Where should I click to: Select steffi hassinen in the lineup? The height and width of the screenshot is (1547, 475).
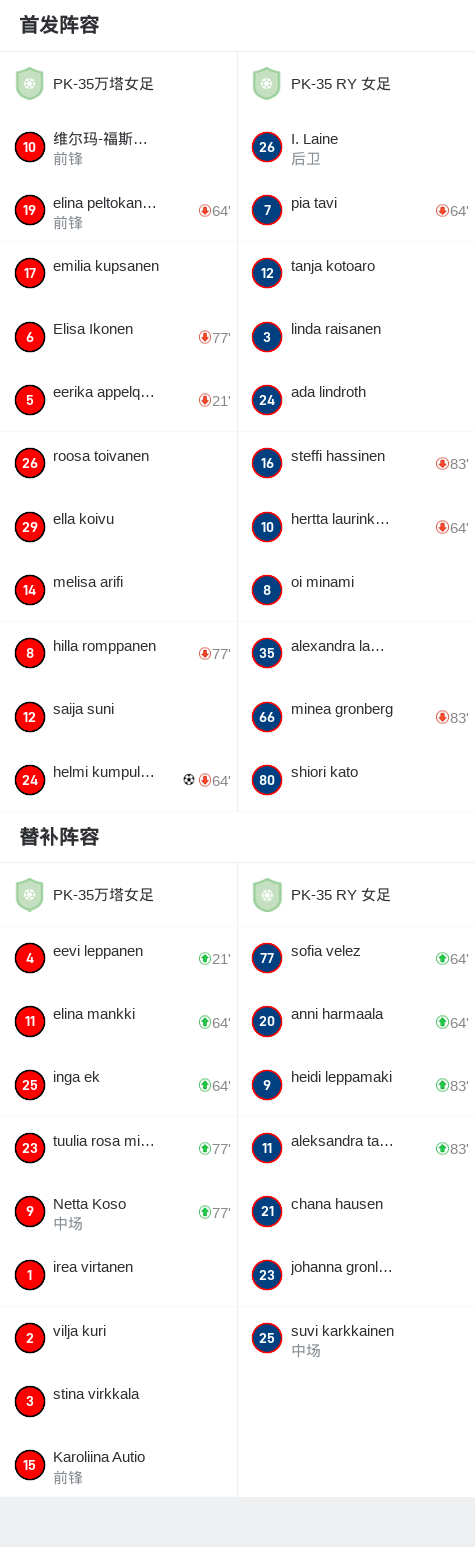[356, 463]
